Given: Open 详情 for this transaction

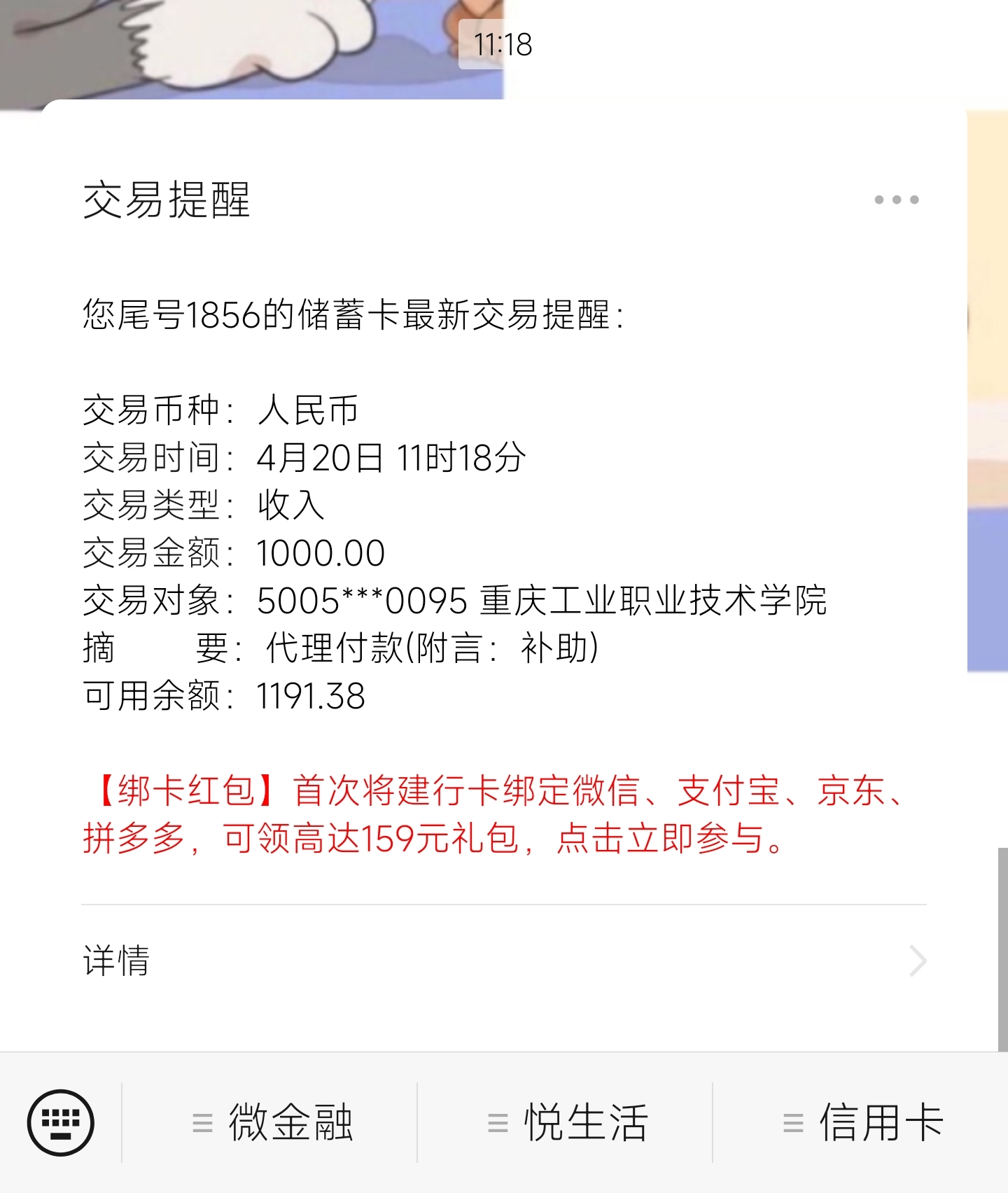Looking at the screenshot, I should click(504, 961).
